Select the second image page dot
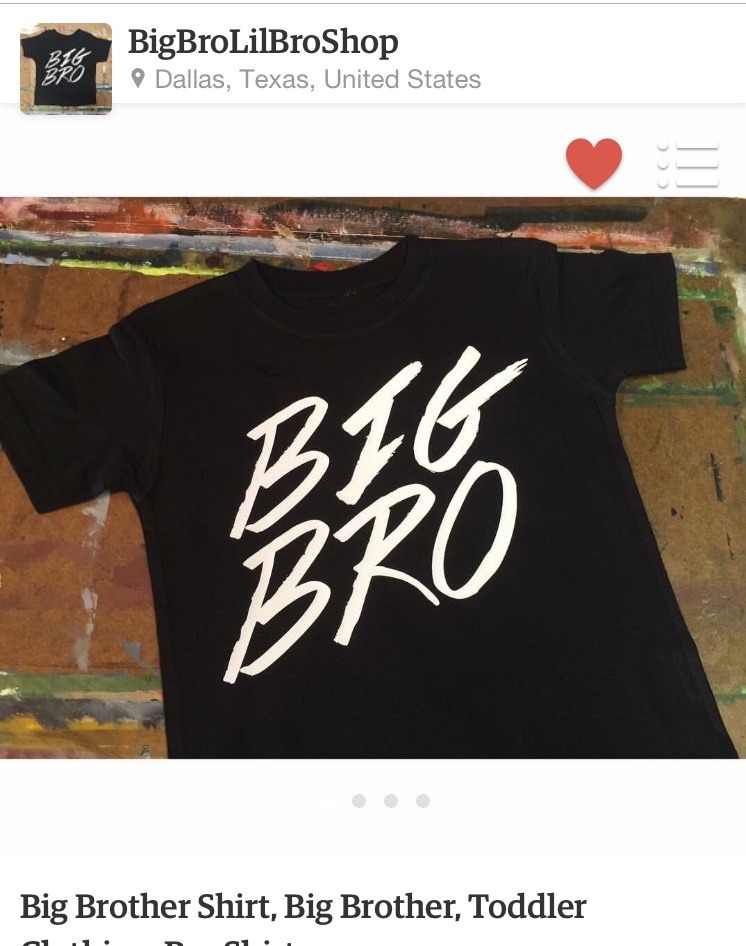 pos(391,801)
